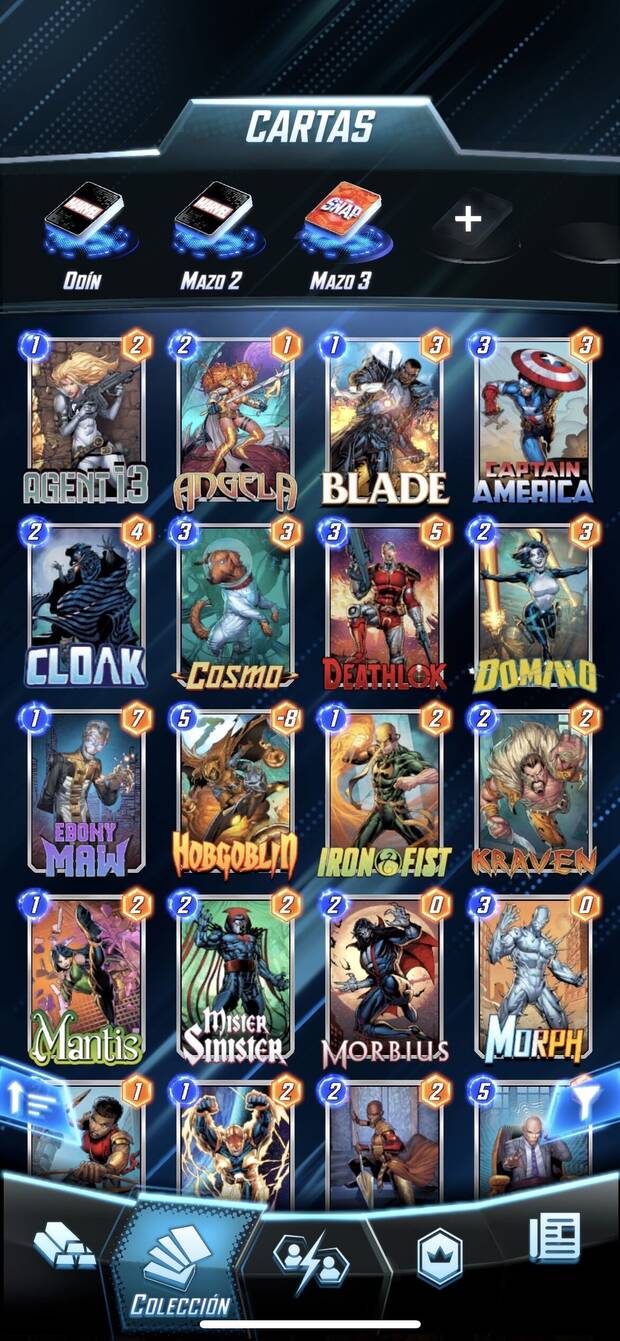The width and height of the screenshot is (620, 1341).
Task: Select the Captain America card
Action: point(533,420)
